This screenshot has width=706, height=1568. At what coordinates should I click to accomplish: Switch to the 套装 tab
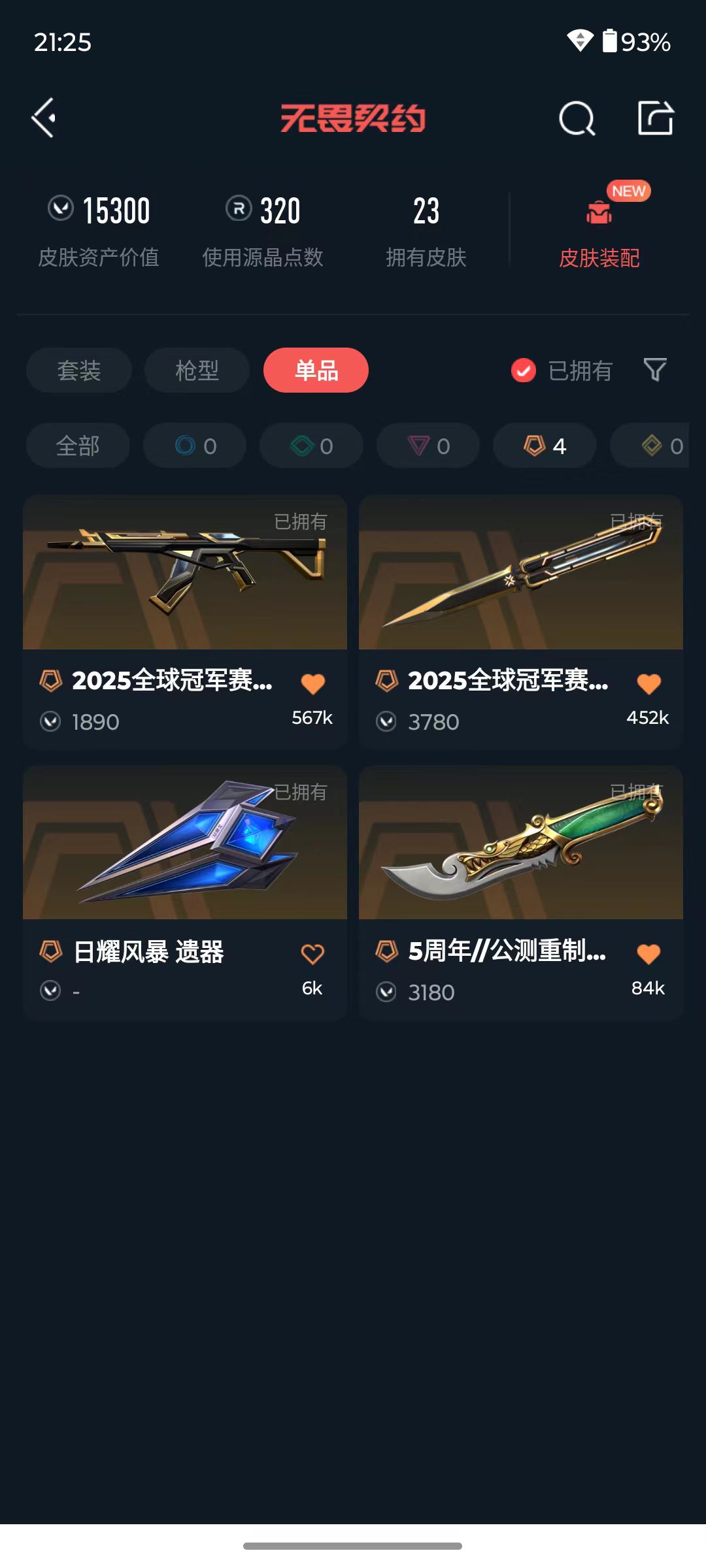click(79, 370)
